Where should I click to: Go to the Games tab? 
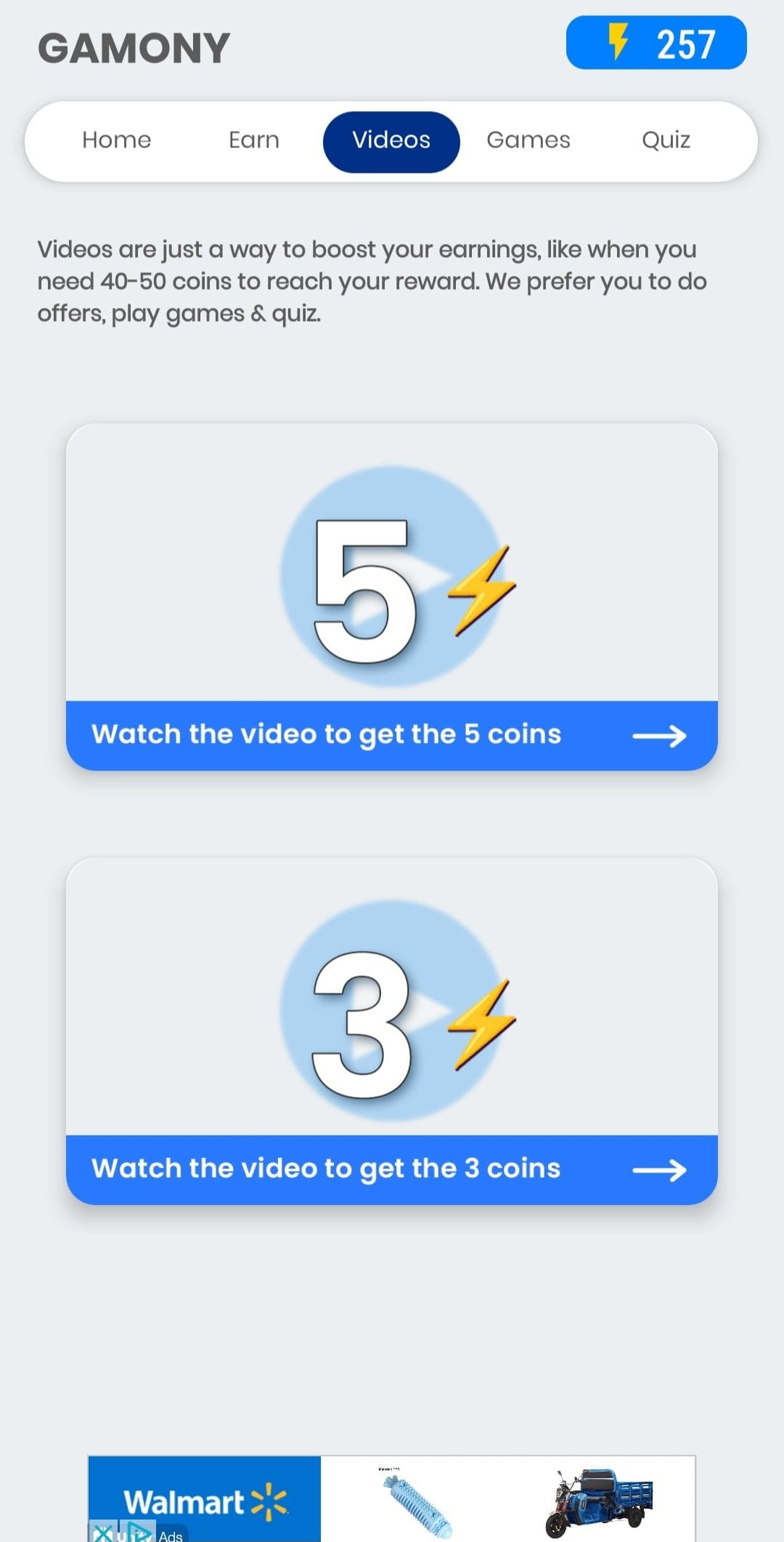[528, 140]
